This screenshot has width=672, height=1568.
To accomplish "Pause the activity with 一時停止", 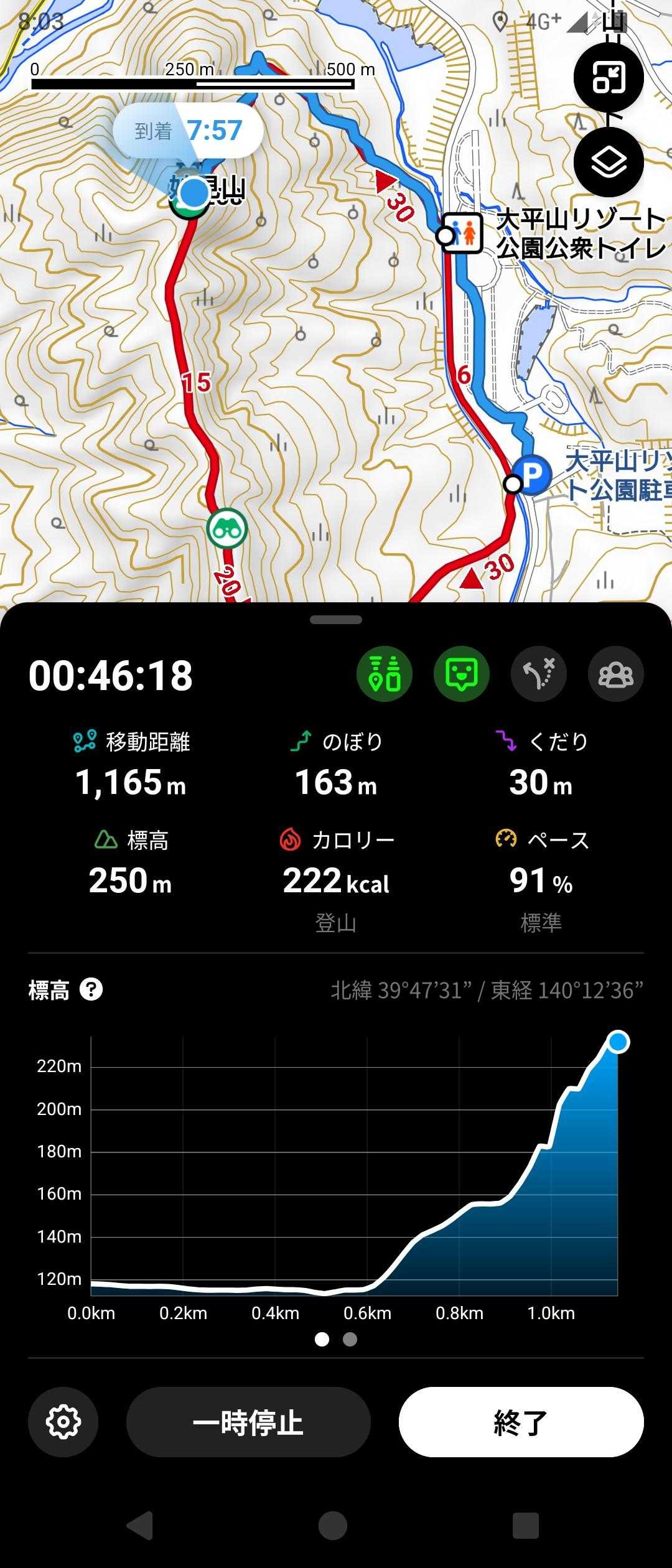I will pyautogui.click(x=248, y=1422).
